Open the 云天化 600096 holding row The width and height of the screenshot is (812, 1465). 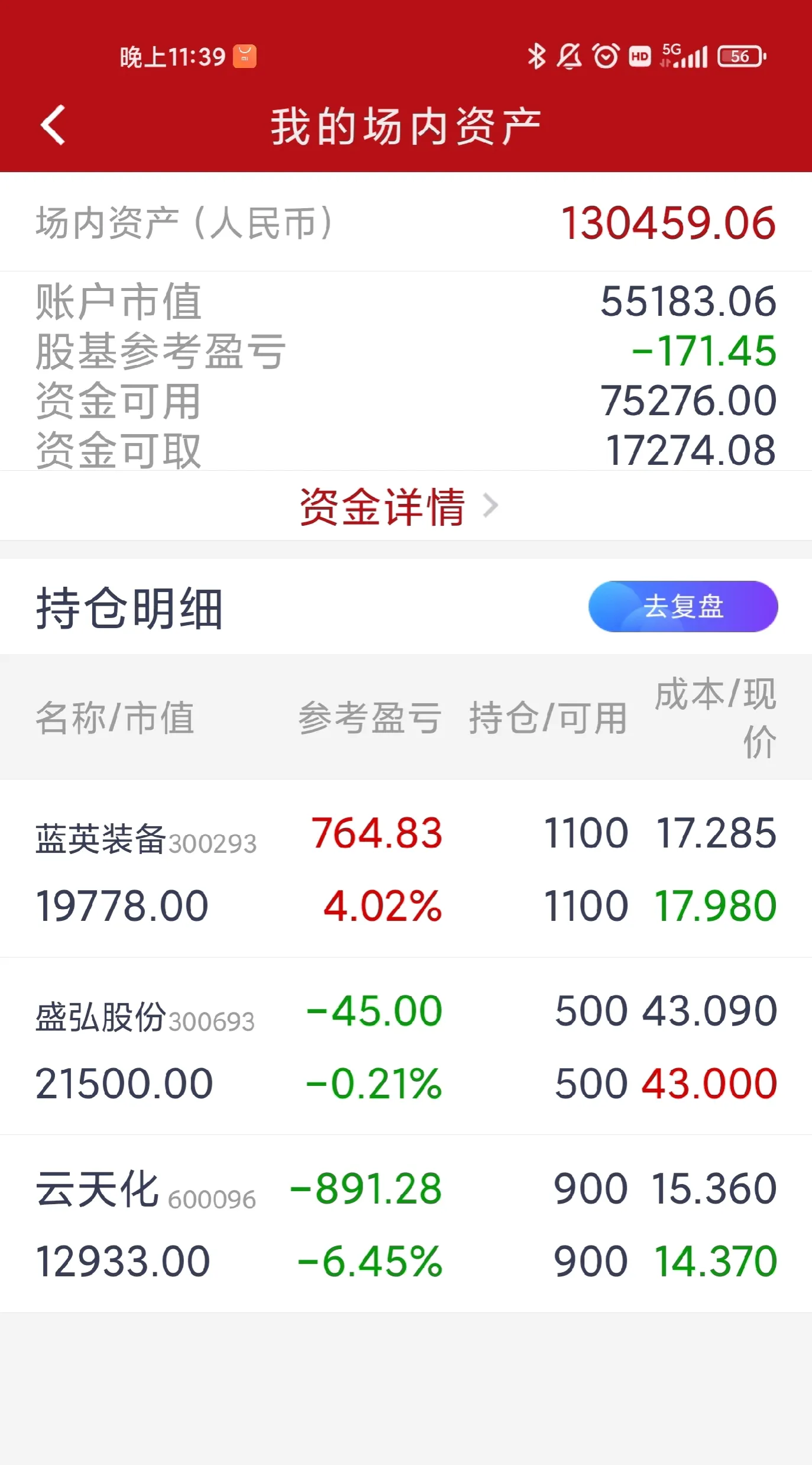406,1224
